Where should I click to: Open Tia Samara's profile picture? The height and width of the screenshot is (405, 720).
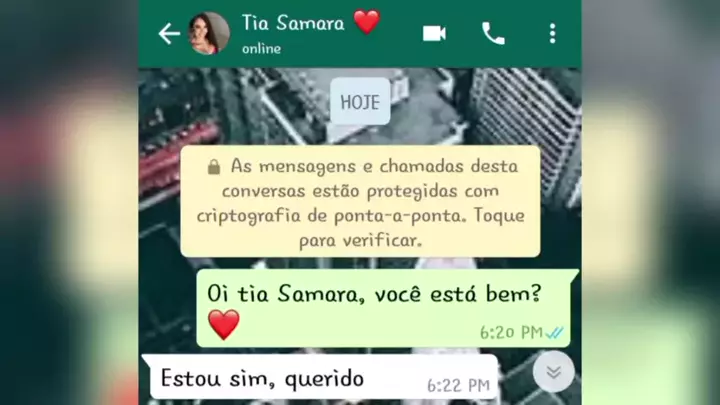[209, 34]
